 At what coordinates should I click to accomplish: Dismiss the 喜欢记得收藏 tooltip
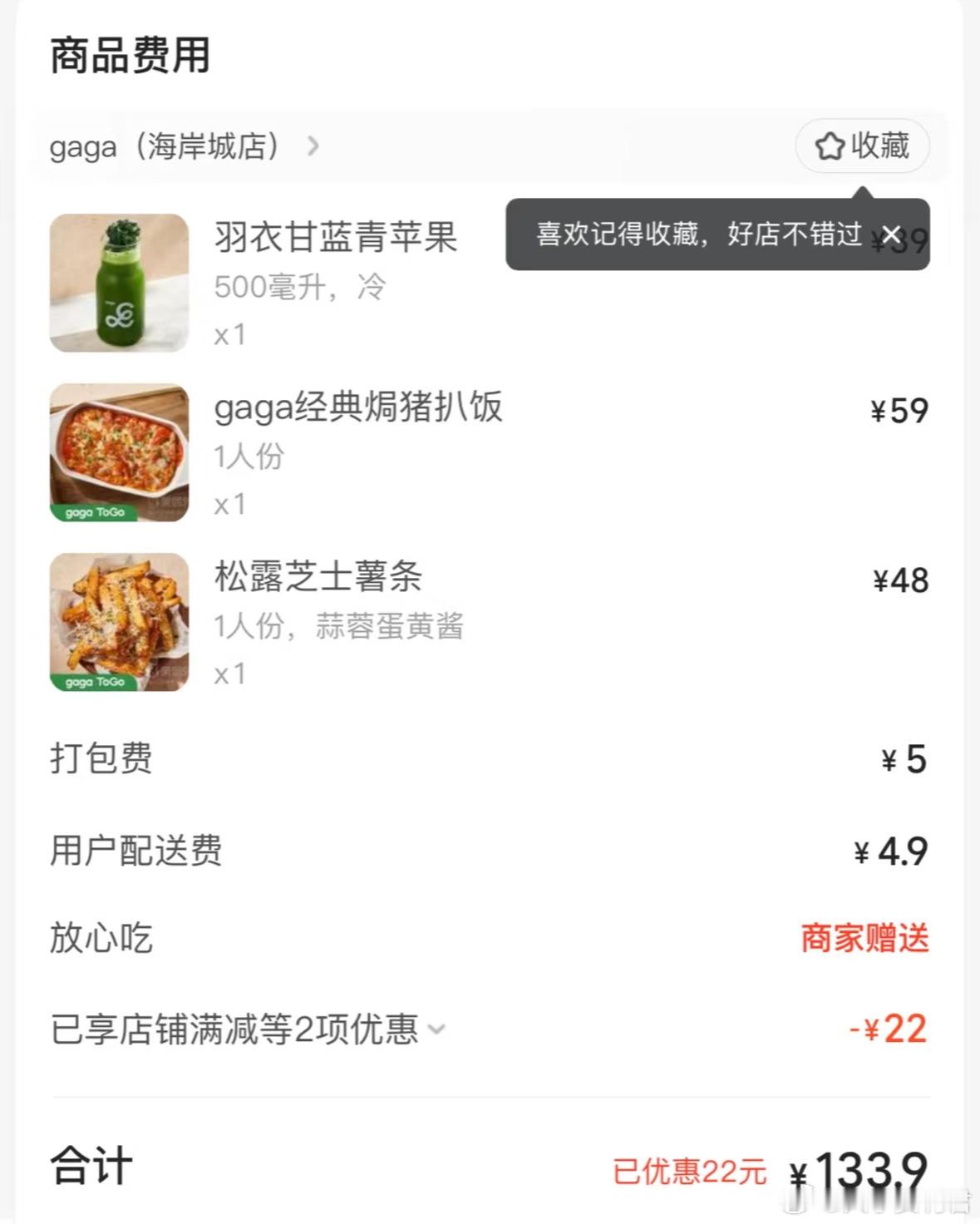(x=891, y=235)
